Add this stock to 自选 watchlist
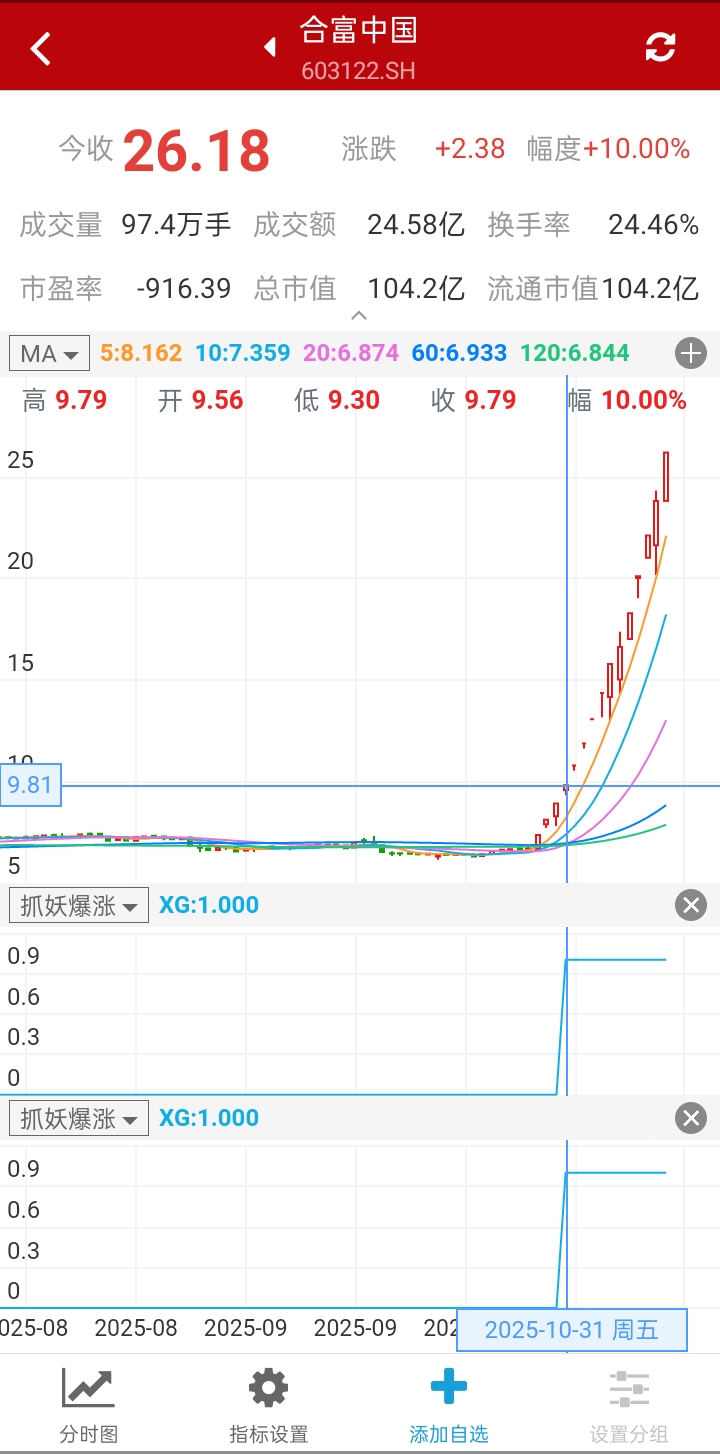The height and width of the screenshot is (1454, 720). tap(449, 1405)
